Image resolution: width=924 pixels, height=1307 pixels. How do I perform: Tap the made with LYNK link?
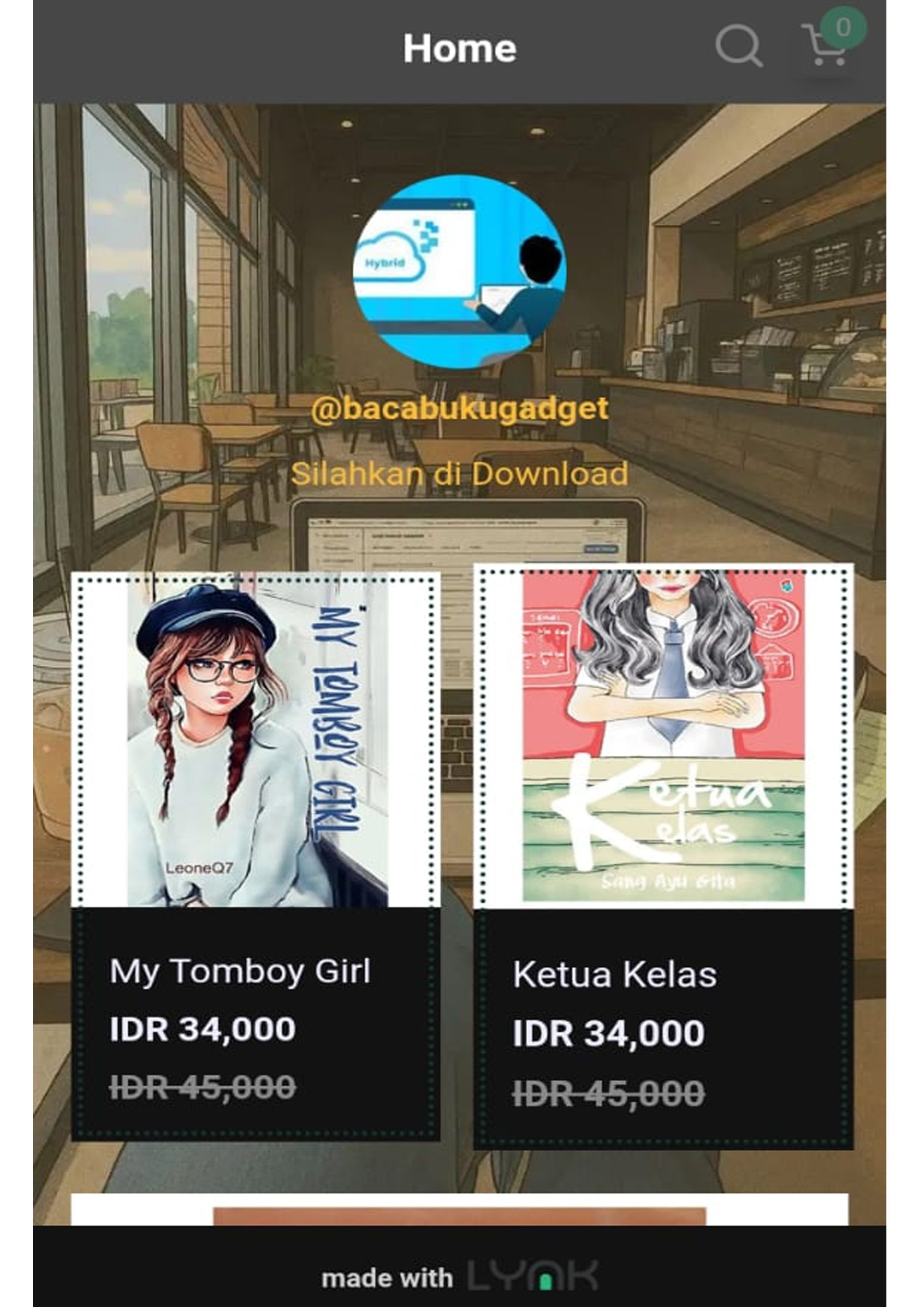point(460,1277)
